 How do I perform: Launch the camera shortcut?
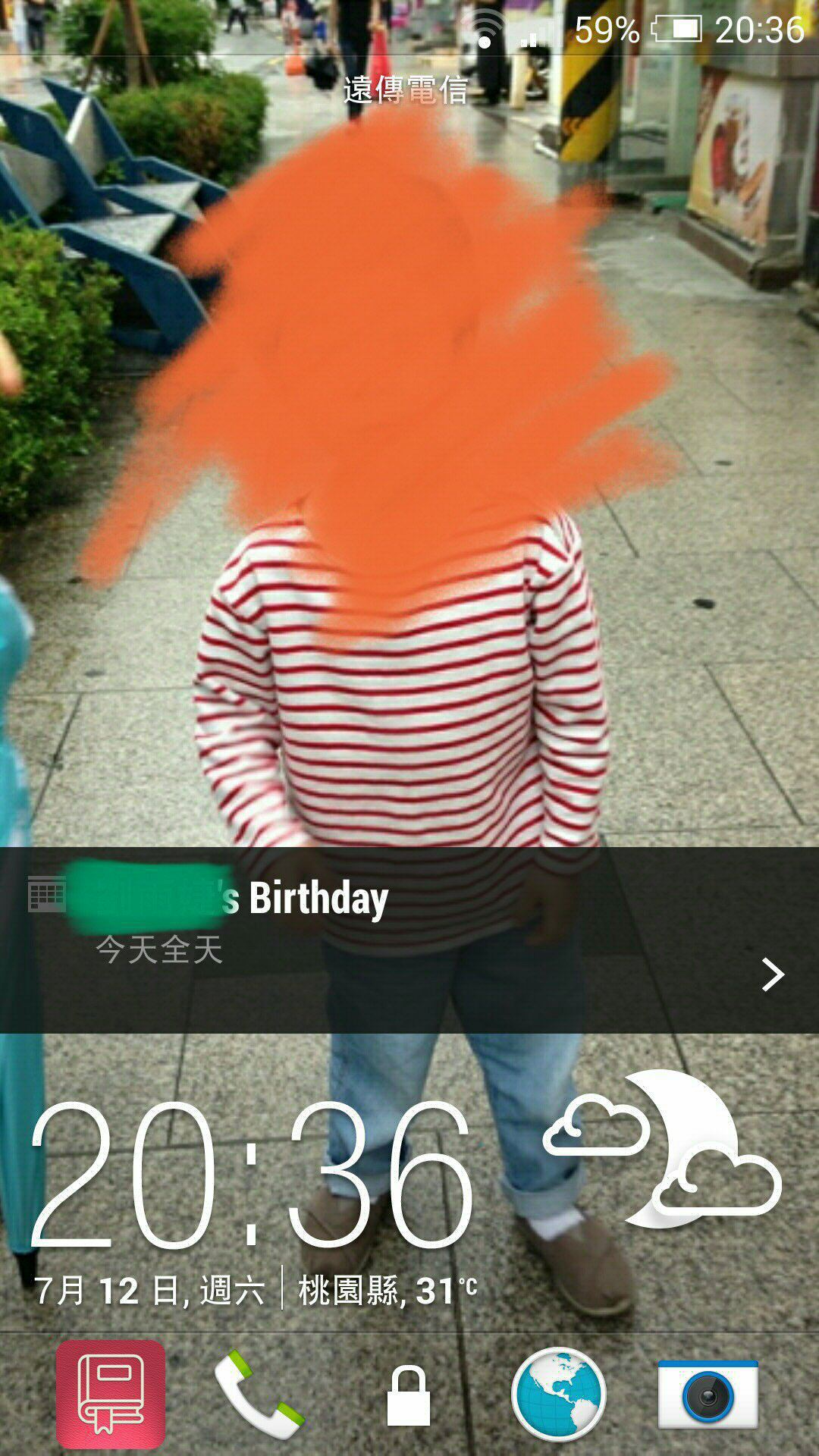[708, 1395]
